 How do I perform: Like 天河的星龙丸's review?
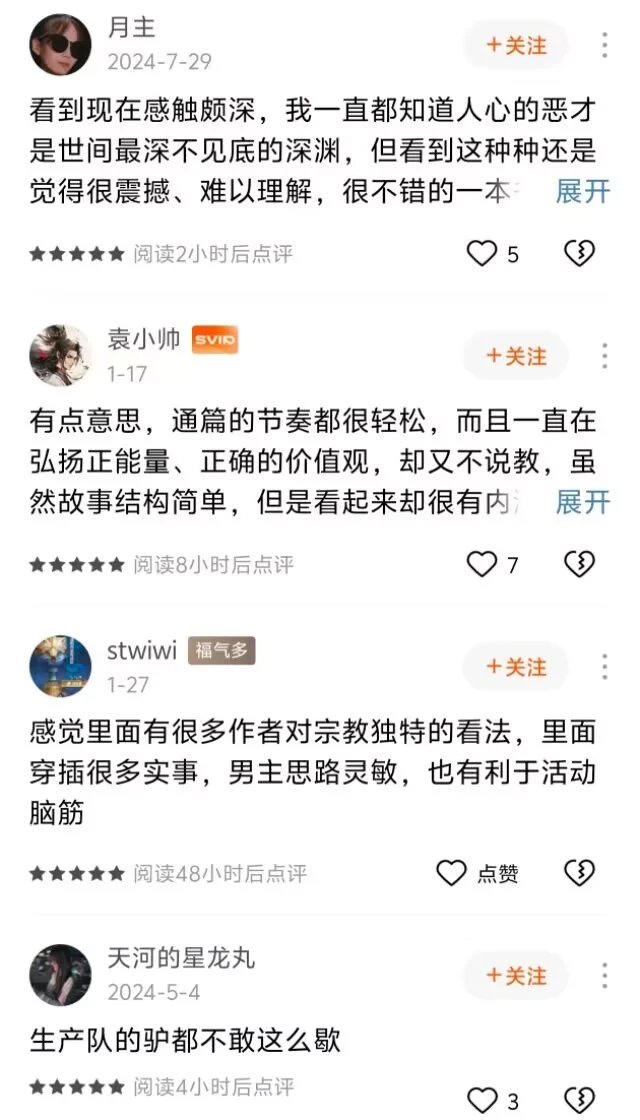pos(483,1100)
